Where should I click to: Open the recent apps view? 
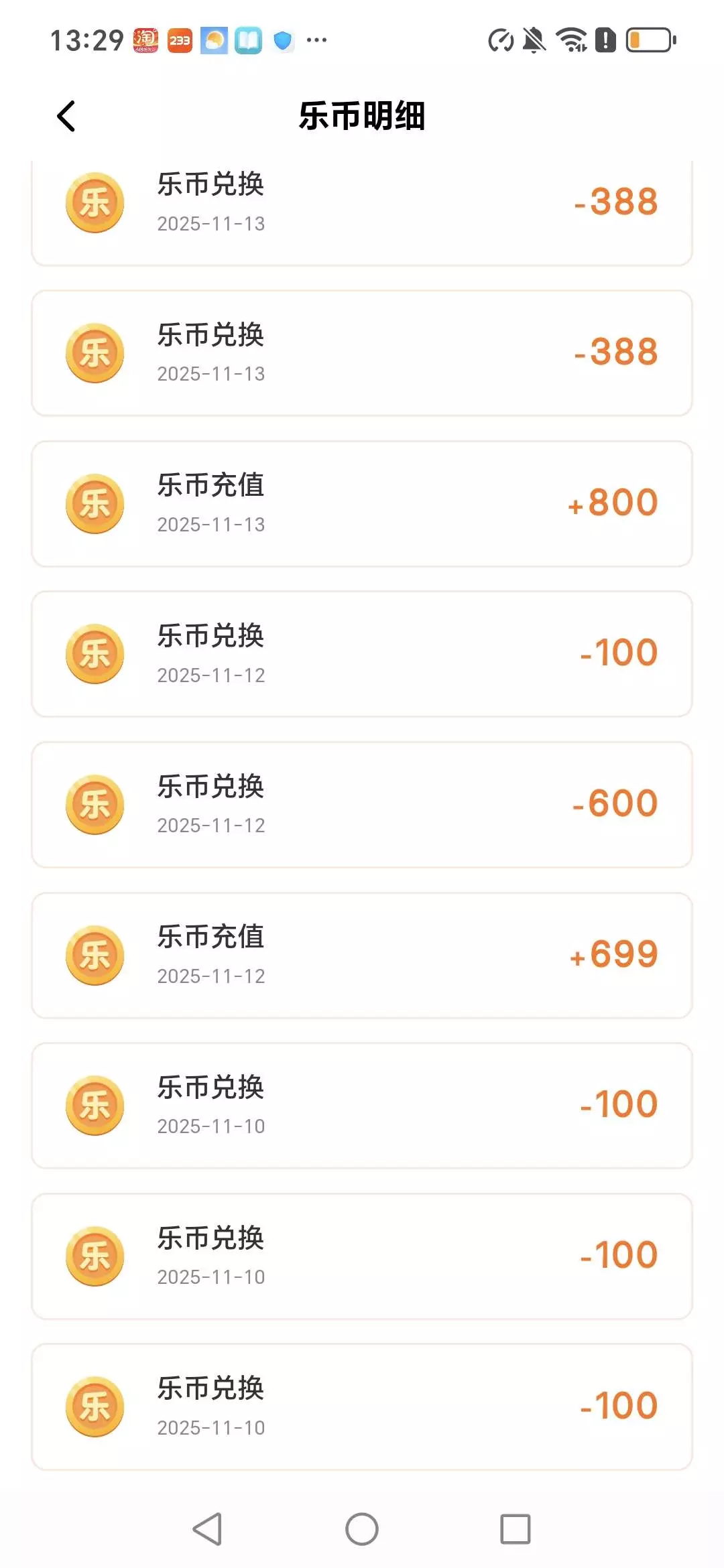[x=515, y=1529]
